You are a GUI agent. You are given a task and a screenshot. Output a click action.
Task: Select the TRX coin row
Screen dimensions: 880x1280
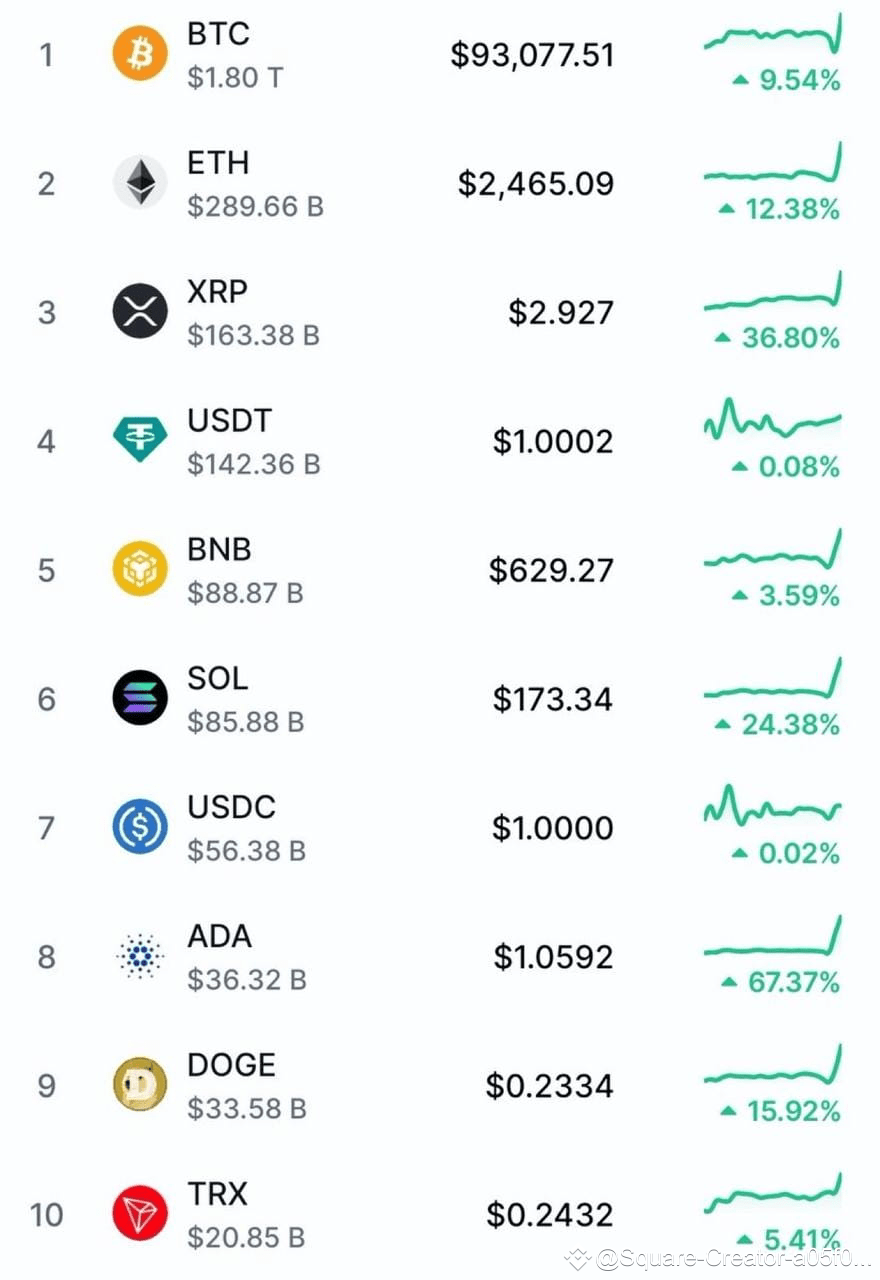[x=440, y=1214]
